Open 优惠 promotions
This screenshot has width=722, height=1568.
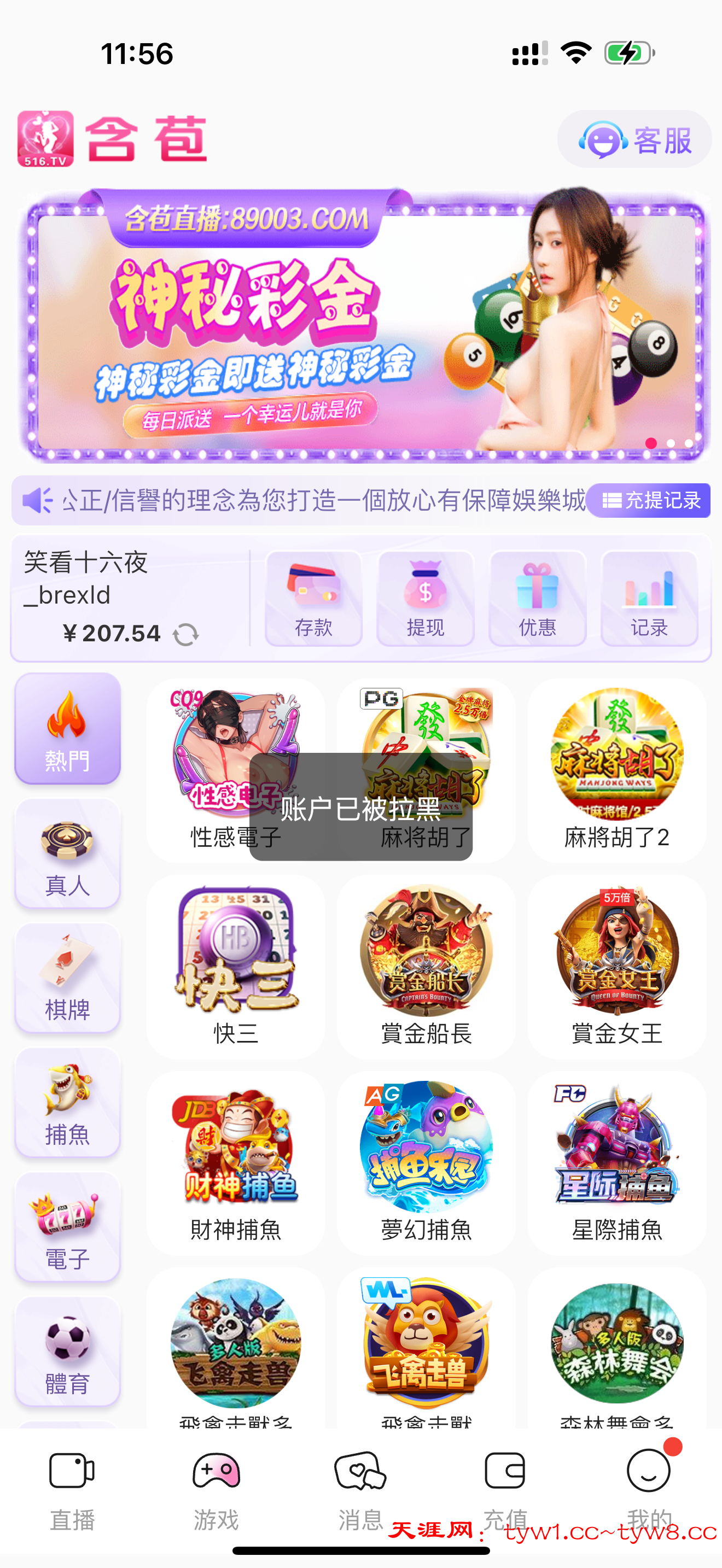[x=537, y=598]
